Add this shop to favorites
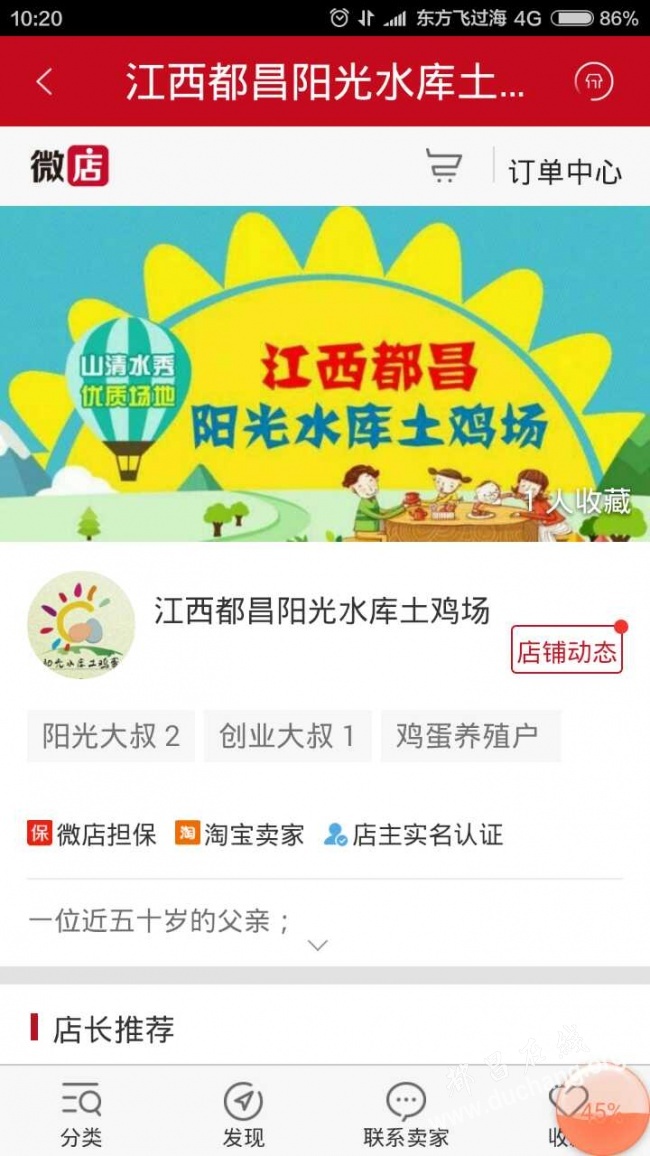The height and width of the screenshot is (1156, 650). [x=570, y=1113]
